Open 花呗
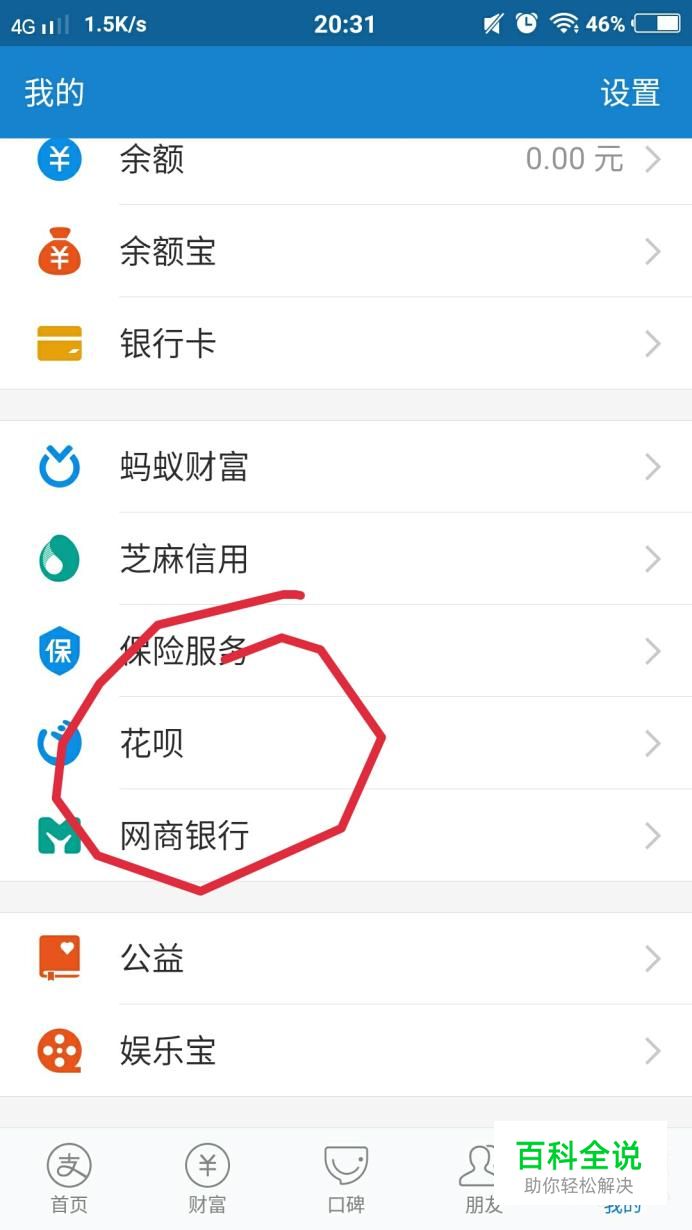The height and width of the screenshot is (1230, 692). [x=346, y=744]
